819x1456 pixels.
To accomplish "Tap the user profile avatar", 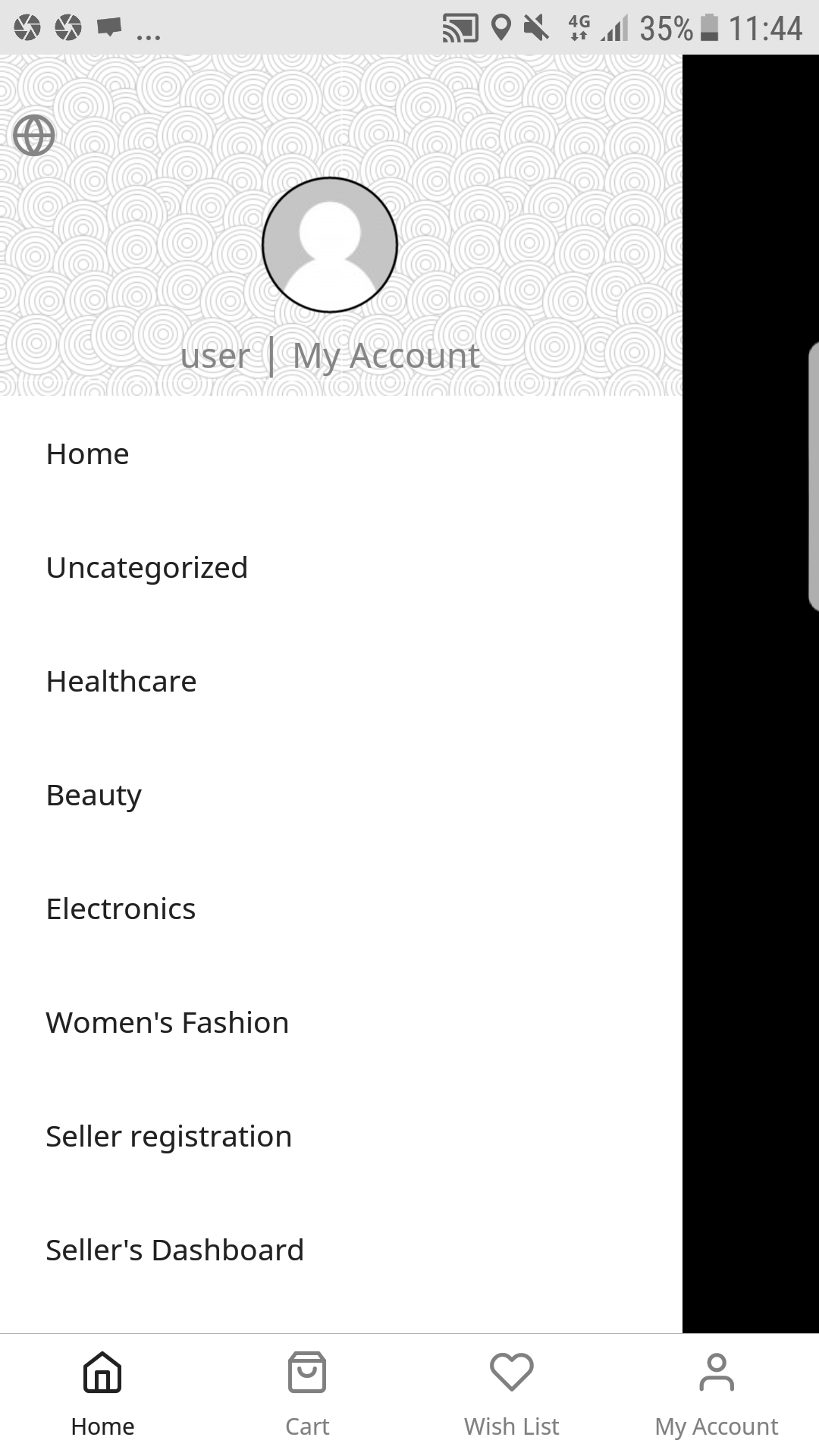I will [329, 244].
